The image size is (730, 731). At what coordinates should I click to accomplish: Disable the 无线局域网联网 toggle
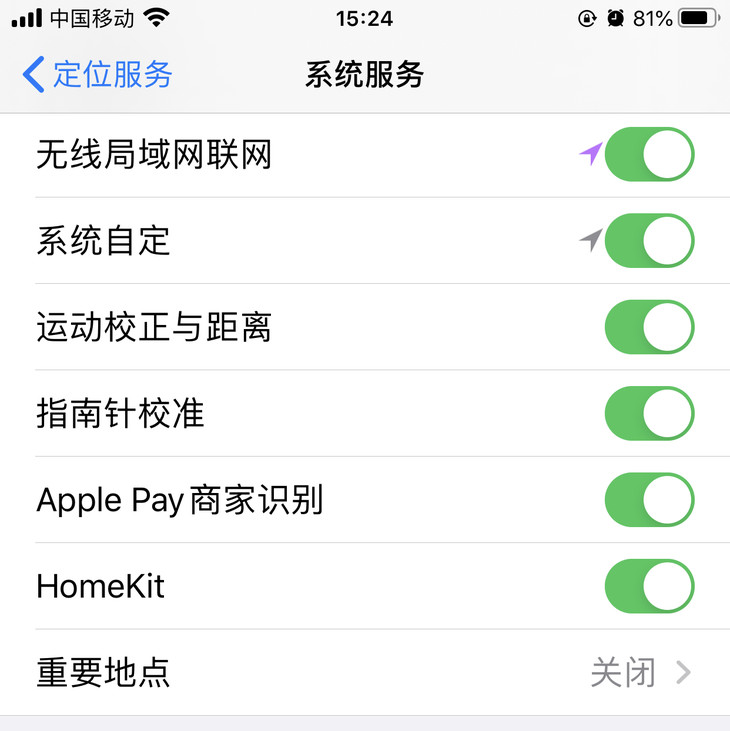650,154
